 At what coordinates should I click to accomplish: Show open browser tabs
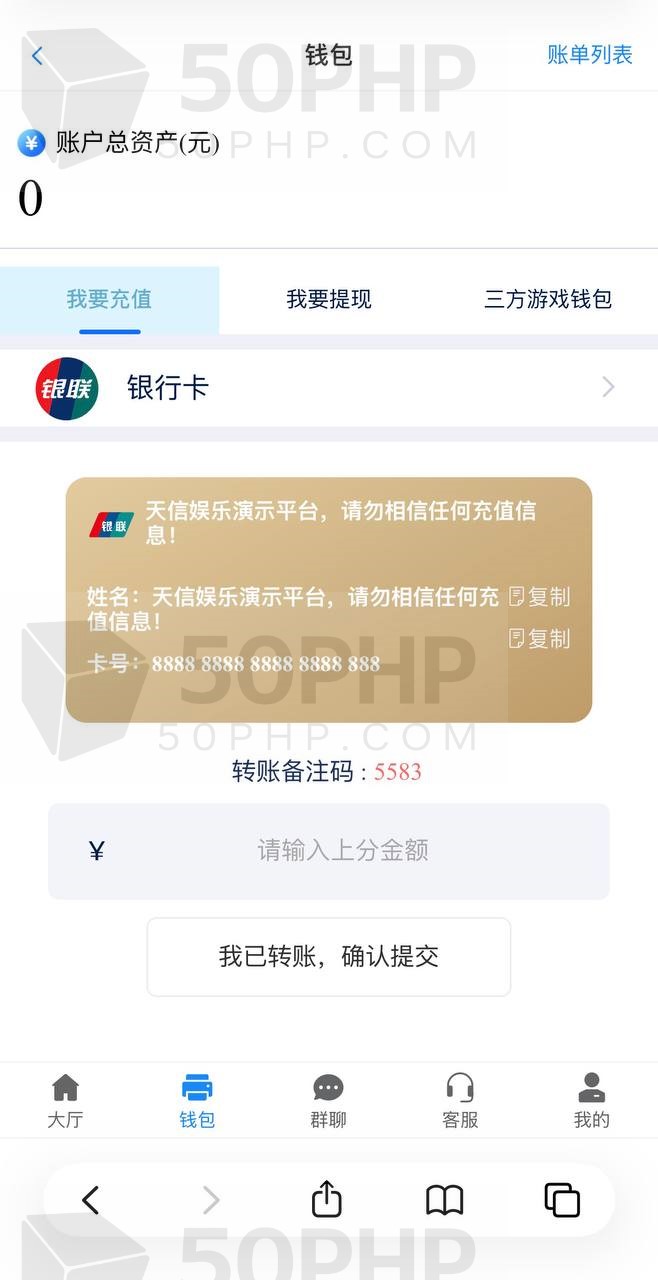(x=562, y=1200)
